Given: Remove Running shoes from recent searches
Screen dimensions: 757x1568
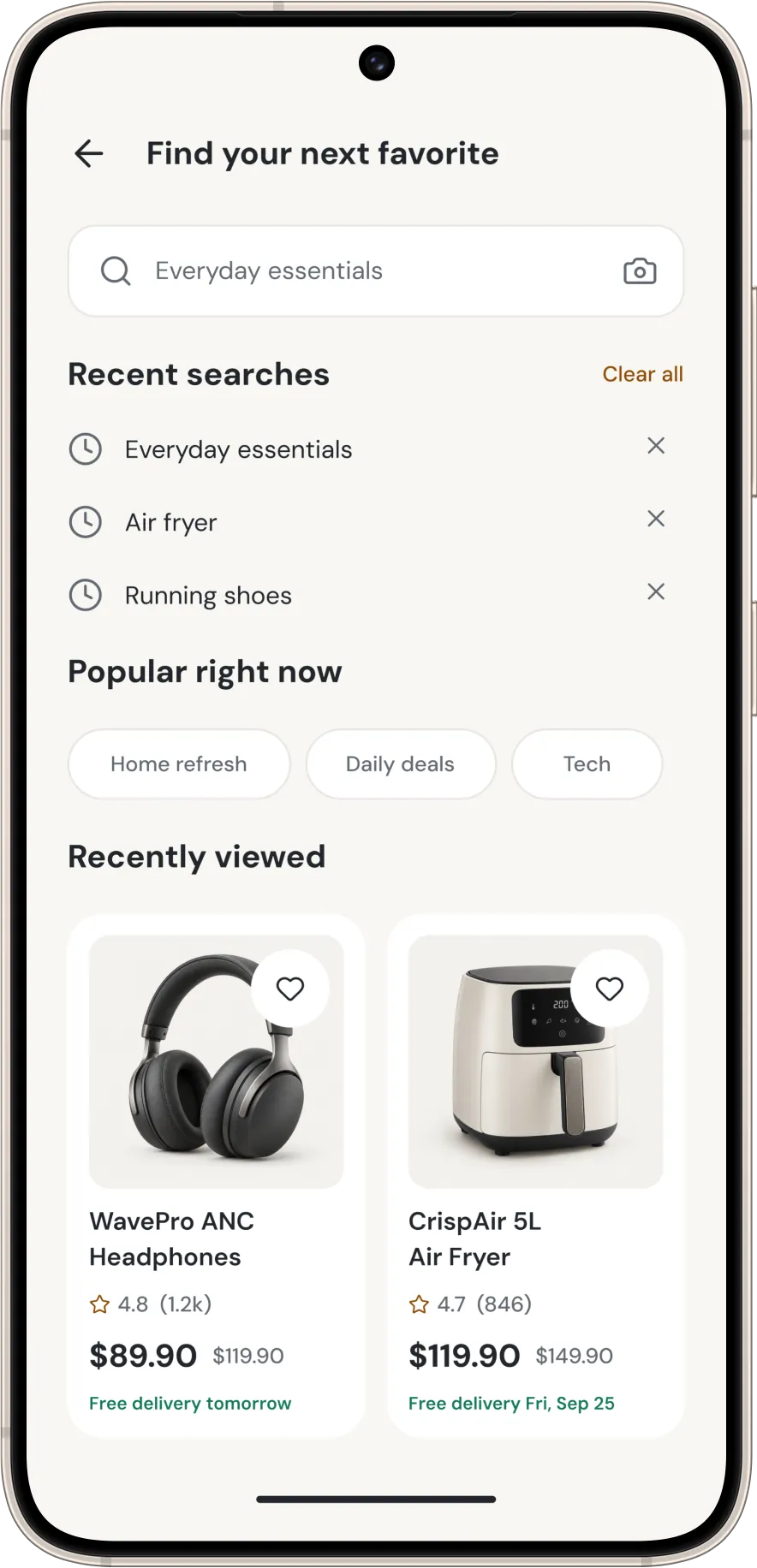Looking at the screenshot, I should (656, 592).
